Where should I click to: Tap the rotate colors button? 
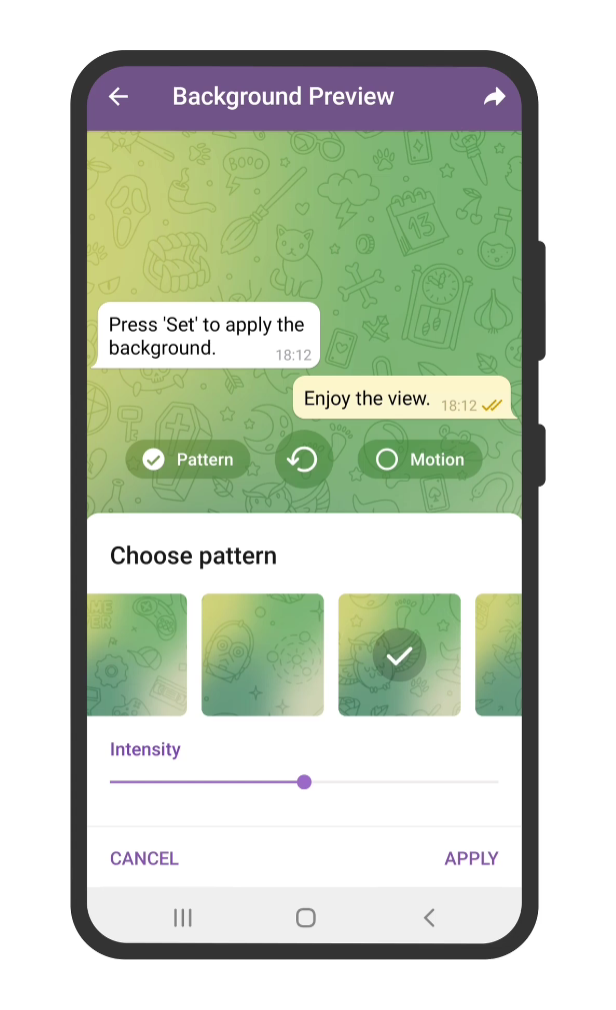[x=303, y=459]
